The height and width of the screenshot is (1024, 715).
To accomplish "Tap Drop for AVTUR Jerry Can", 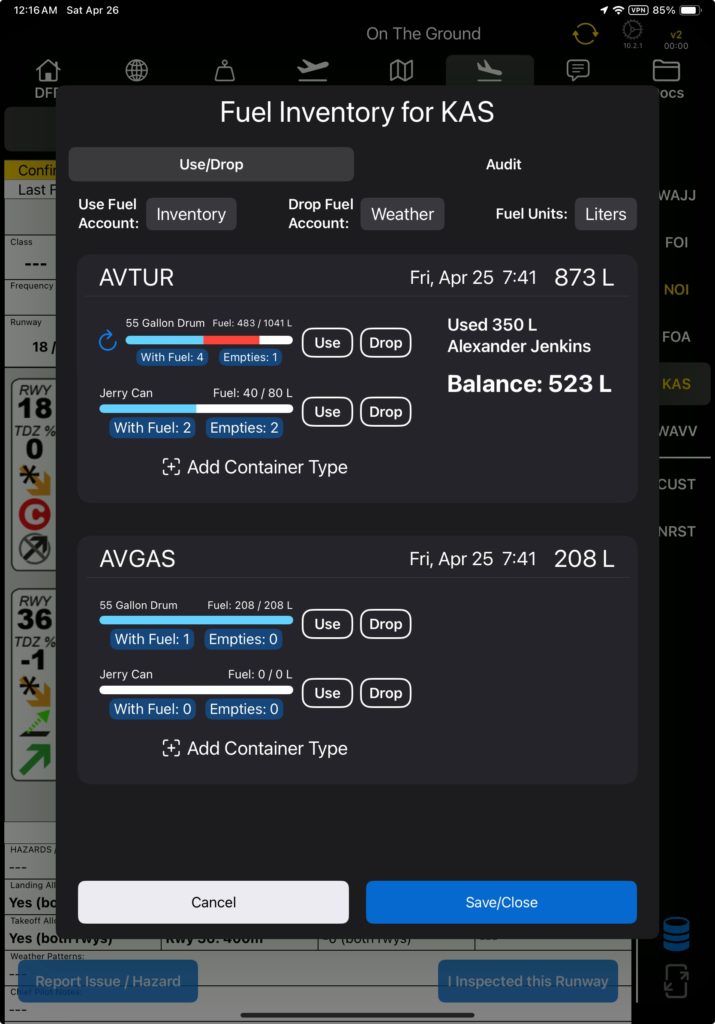I will tap(385, 412).
